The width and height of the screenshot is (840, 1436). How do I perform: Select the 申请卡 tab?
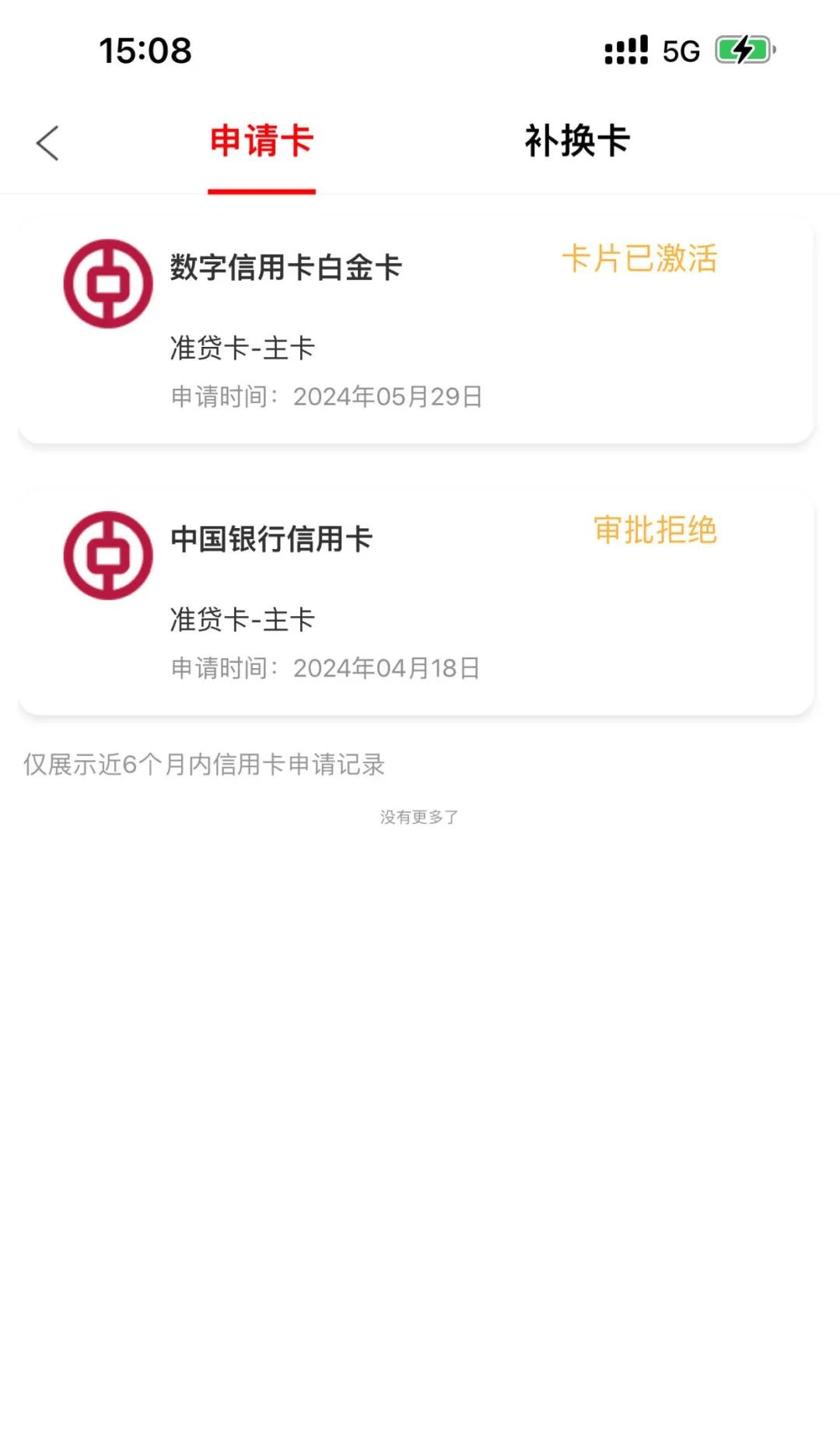point(261,142)
